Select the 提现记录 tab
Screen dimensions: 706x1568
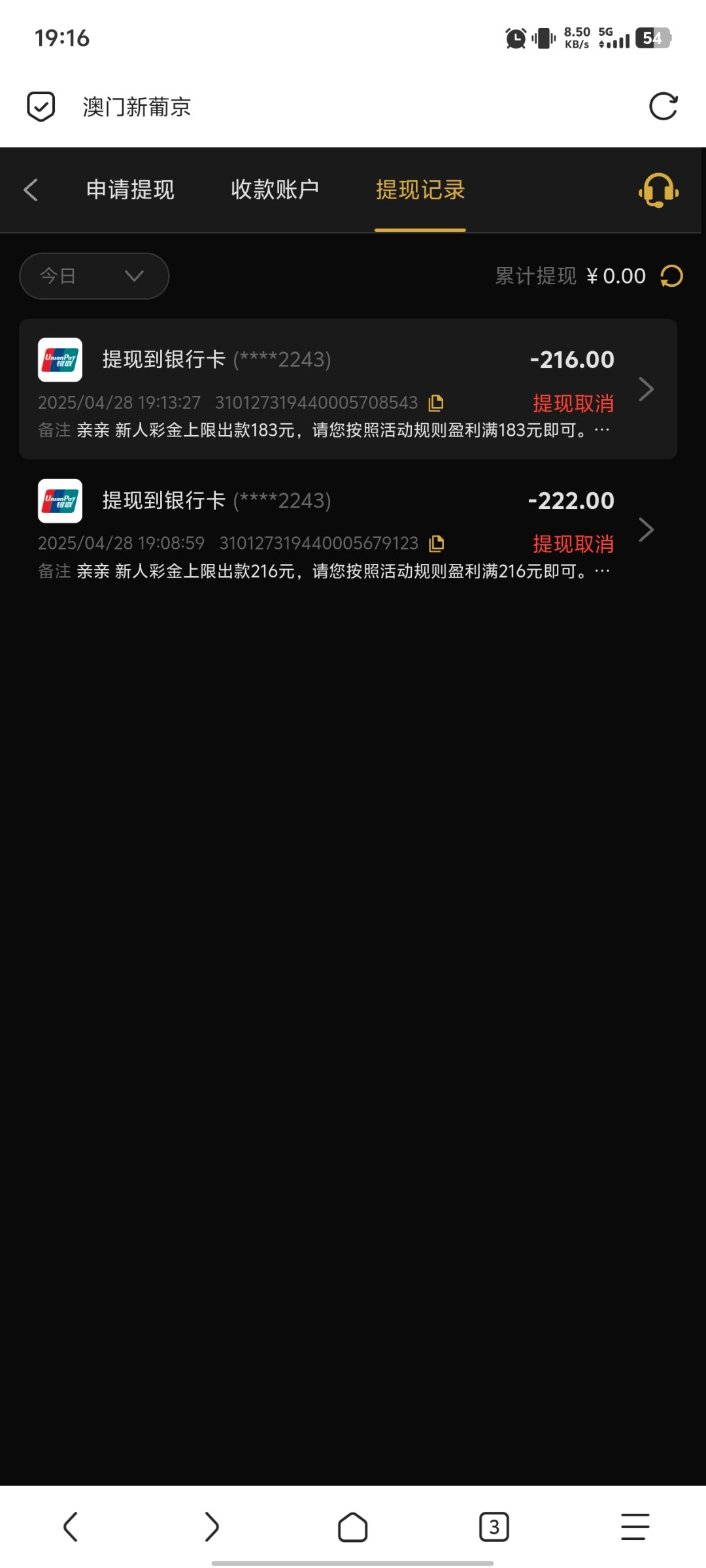420,190
